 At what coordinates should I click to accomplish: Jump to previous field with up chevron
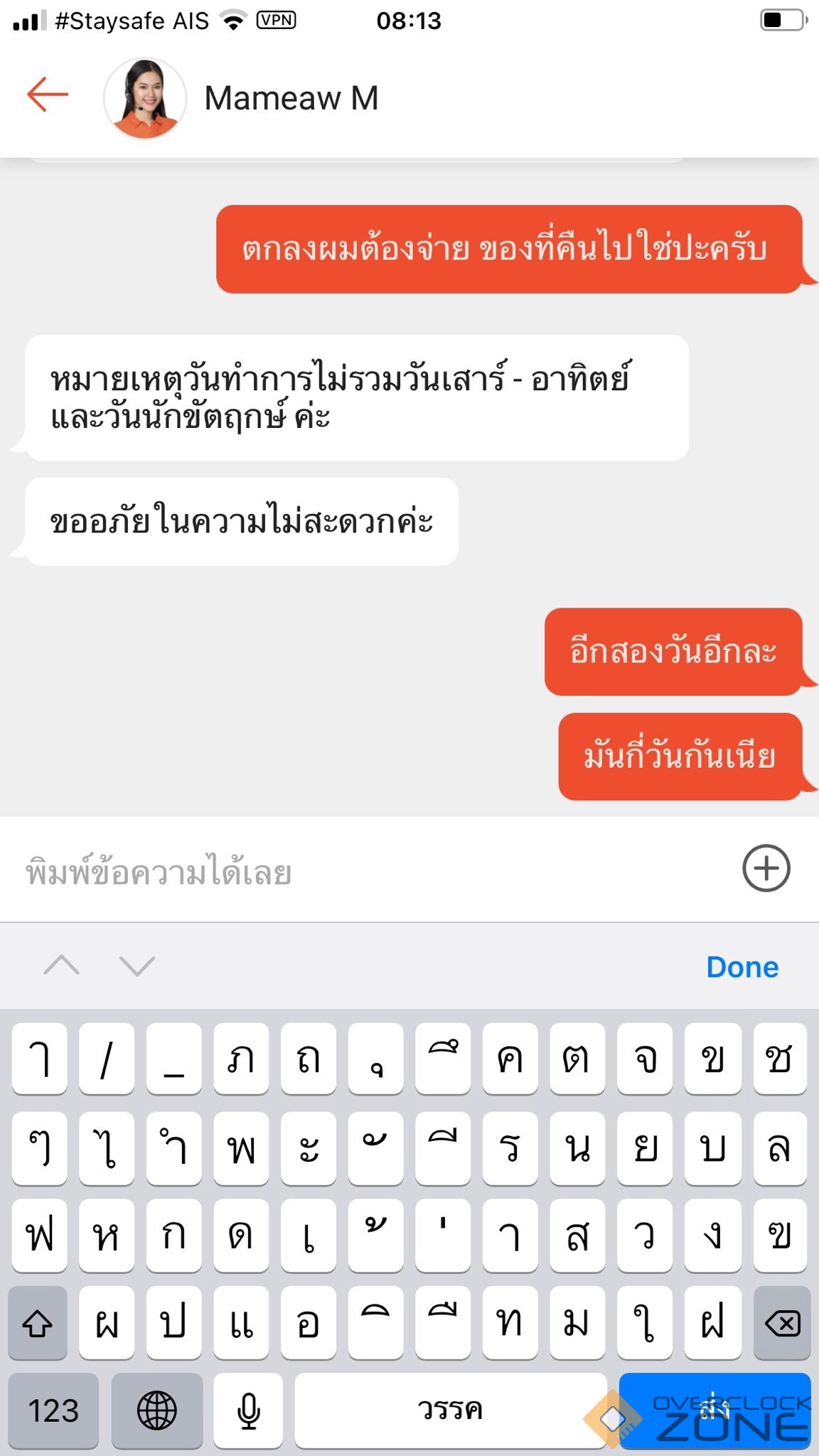click(x=62, y=965)
